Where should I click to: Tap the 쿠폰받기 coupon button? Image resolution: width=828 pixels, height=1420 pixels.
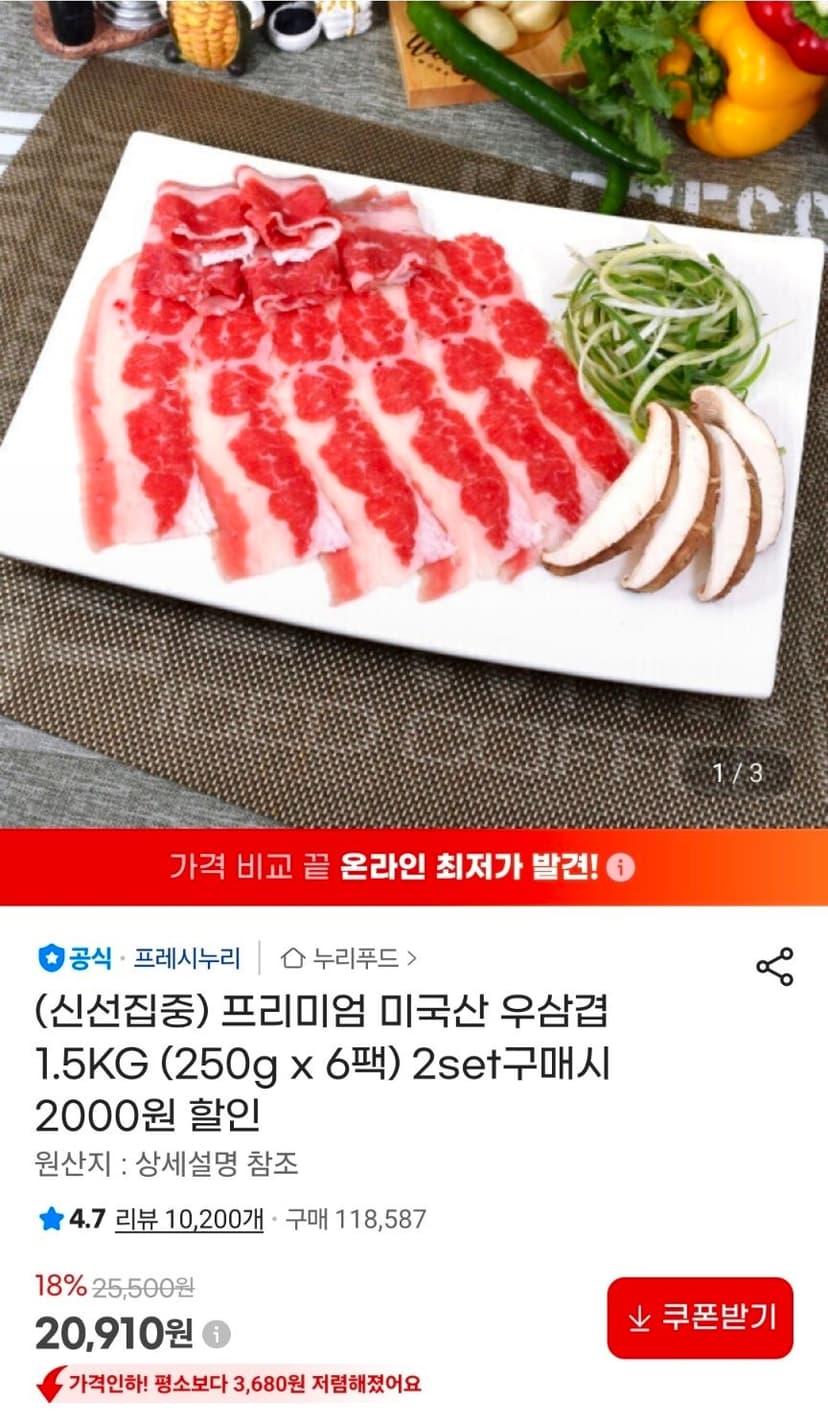pyautogui.click(x=700, y=1317)
